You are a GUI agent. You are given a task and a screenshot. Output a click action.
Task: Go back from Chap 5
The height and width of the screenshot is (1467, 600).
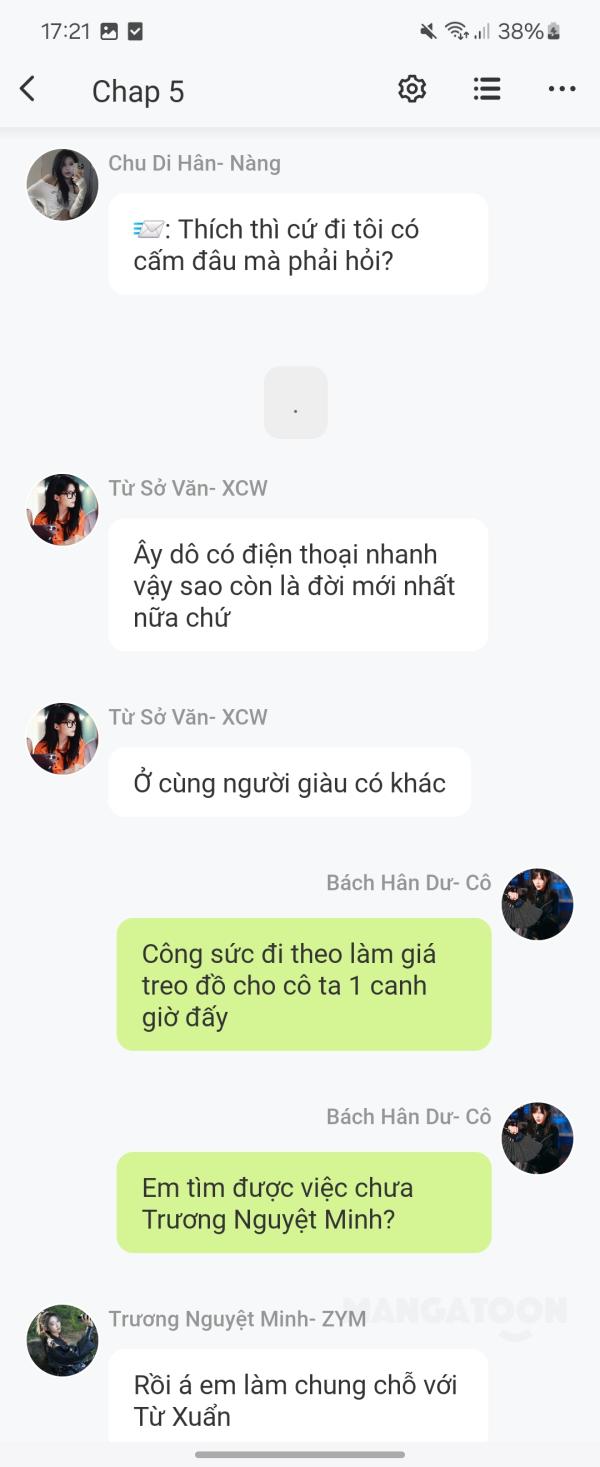point(28,90)
